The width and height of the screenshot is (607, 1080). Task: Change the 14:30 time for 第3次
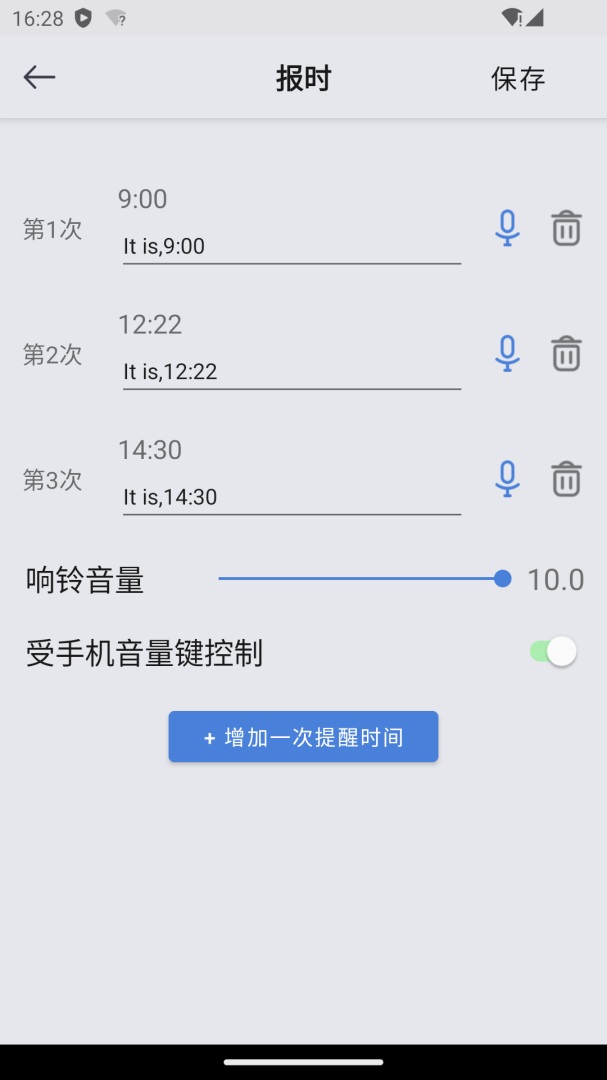pos(150,450)
